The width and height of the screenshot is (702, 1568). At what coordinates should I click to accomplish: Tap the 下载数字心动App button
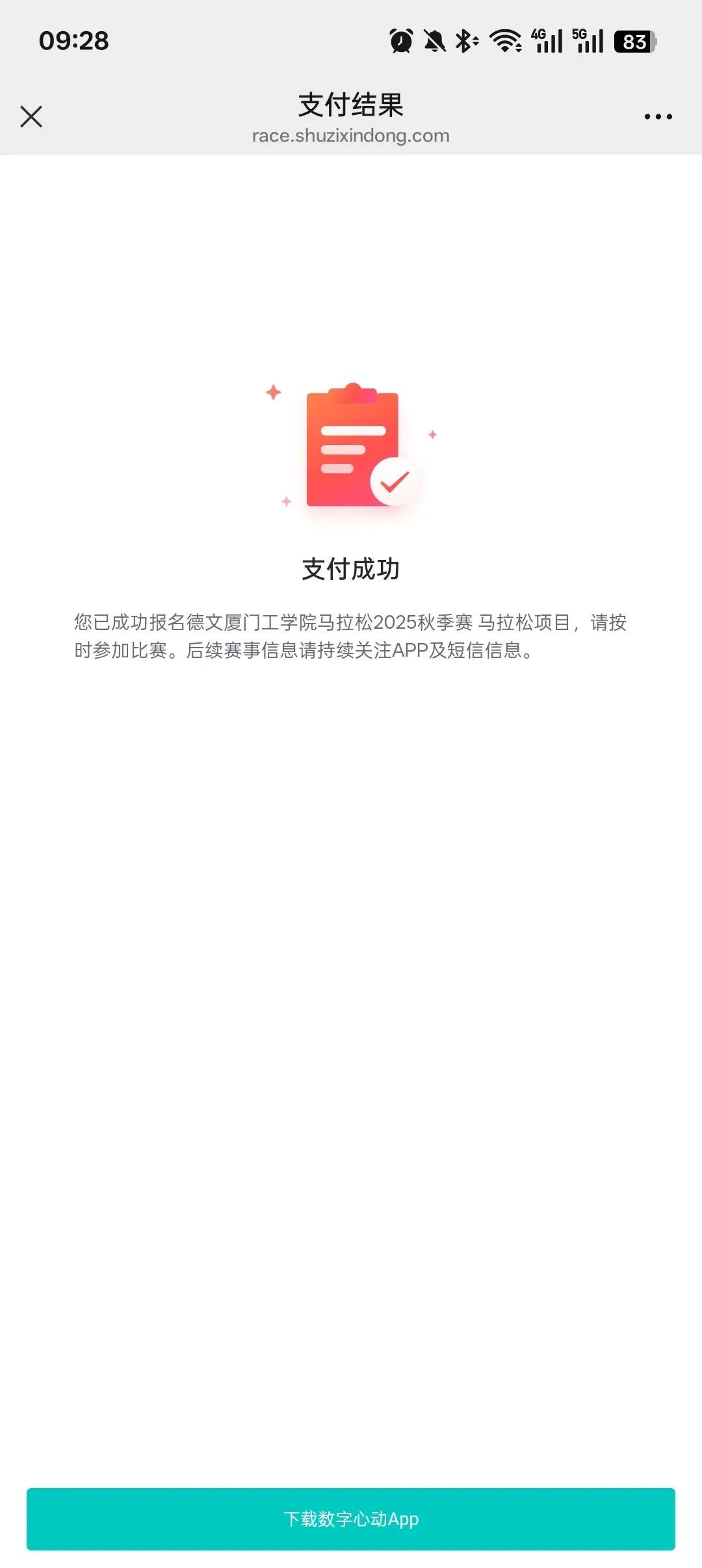click(x=351, y=1519)
